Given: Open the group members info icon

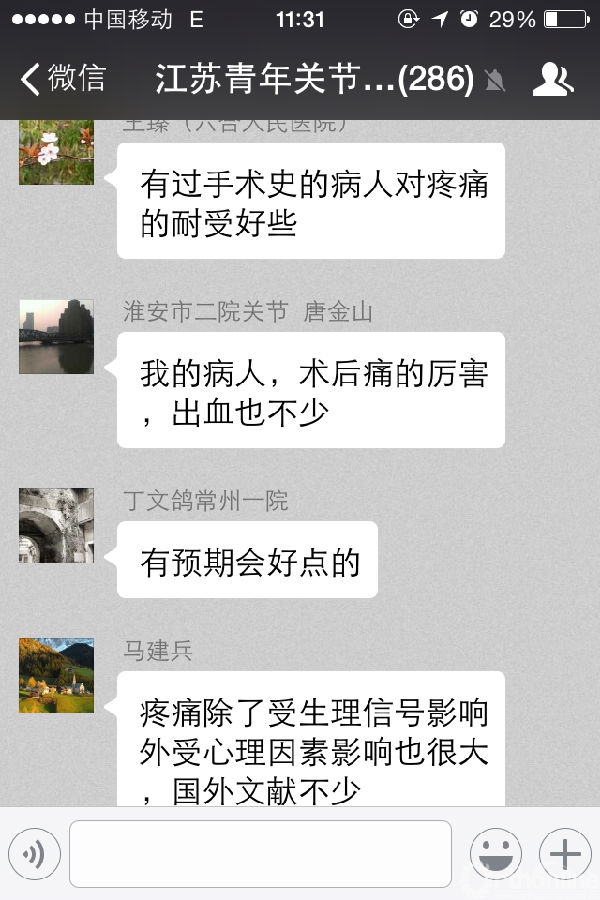Looking at the screenshot, I should (x=552, y=80).
